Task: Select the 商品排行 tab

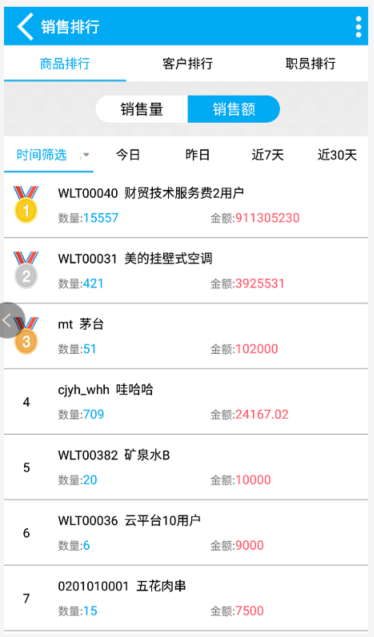Action: click(x=65, y=63)
